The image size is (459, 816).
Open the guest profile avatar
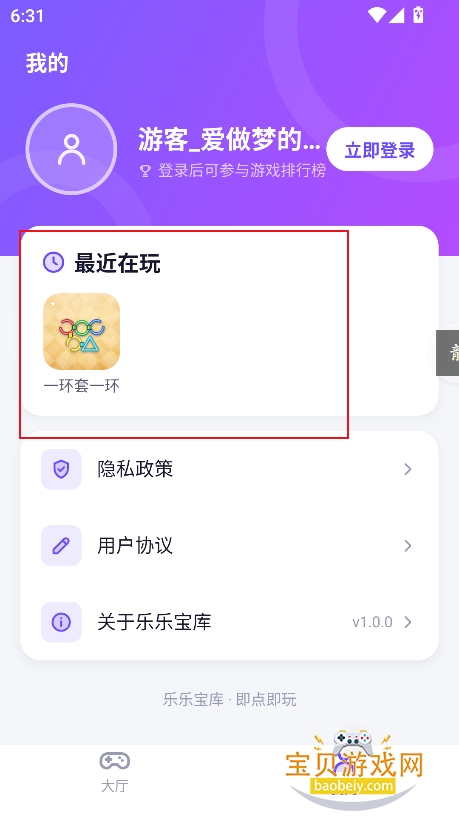tap(71, 149)
